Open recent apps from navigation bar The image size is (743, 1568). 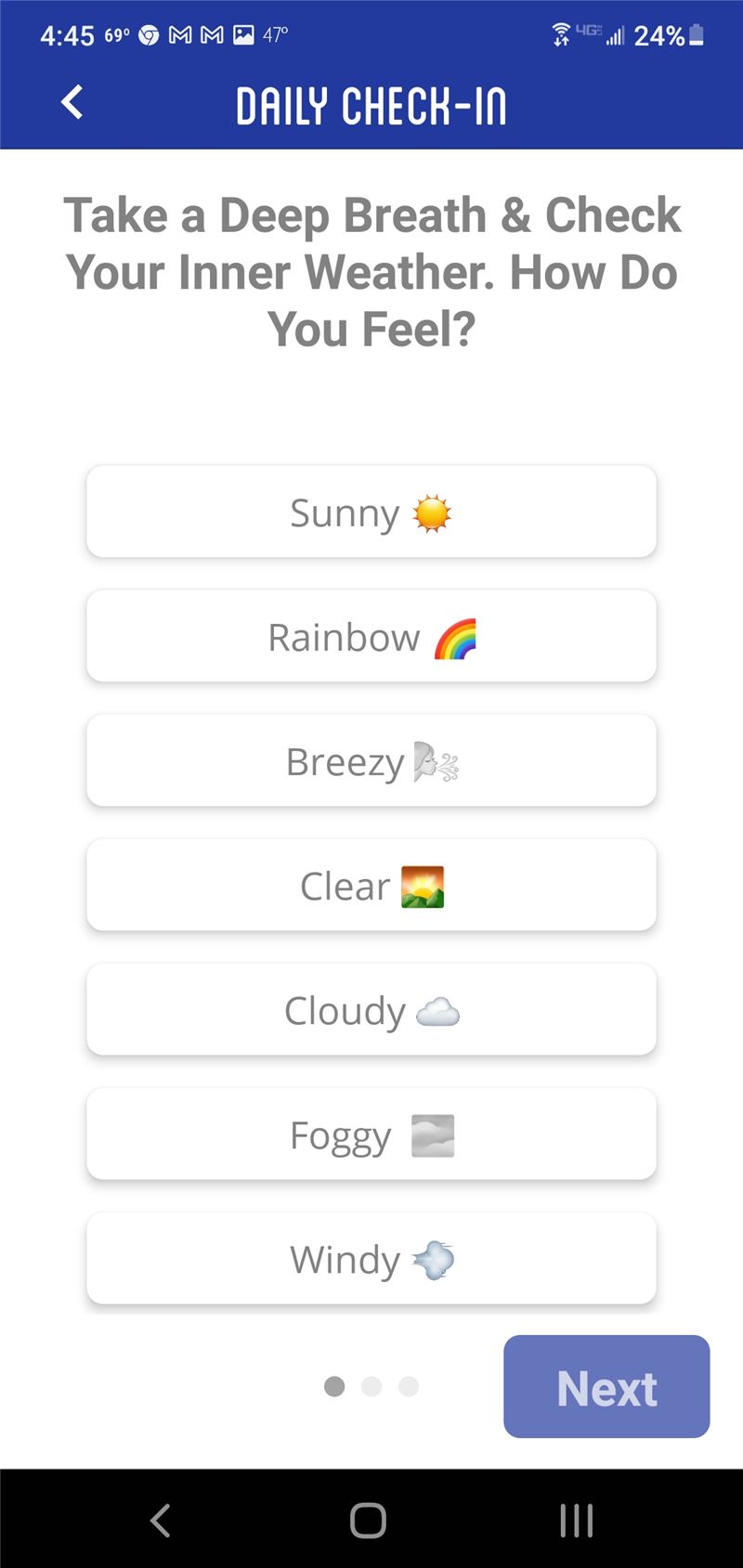(577, 1521)
